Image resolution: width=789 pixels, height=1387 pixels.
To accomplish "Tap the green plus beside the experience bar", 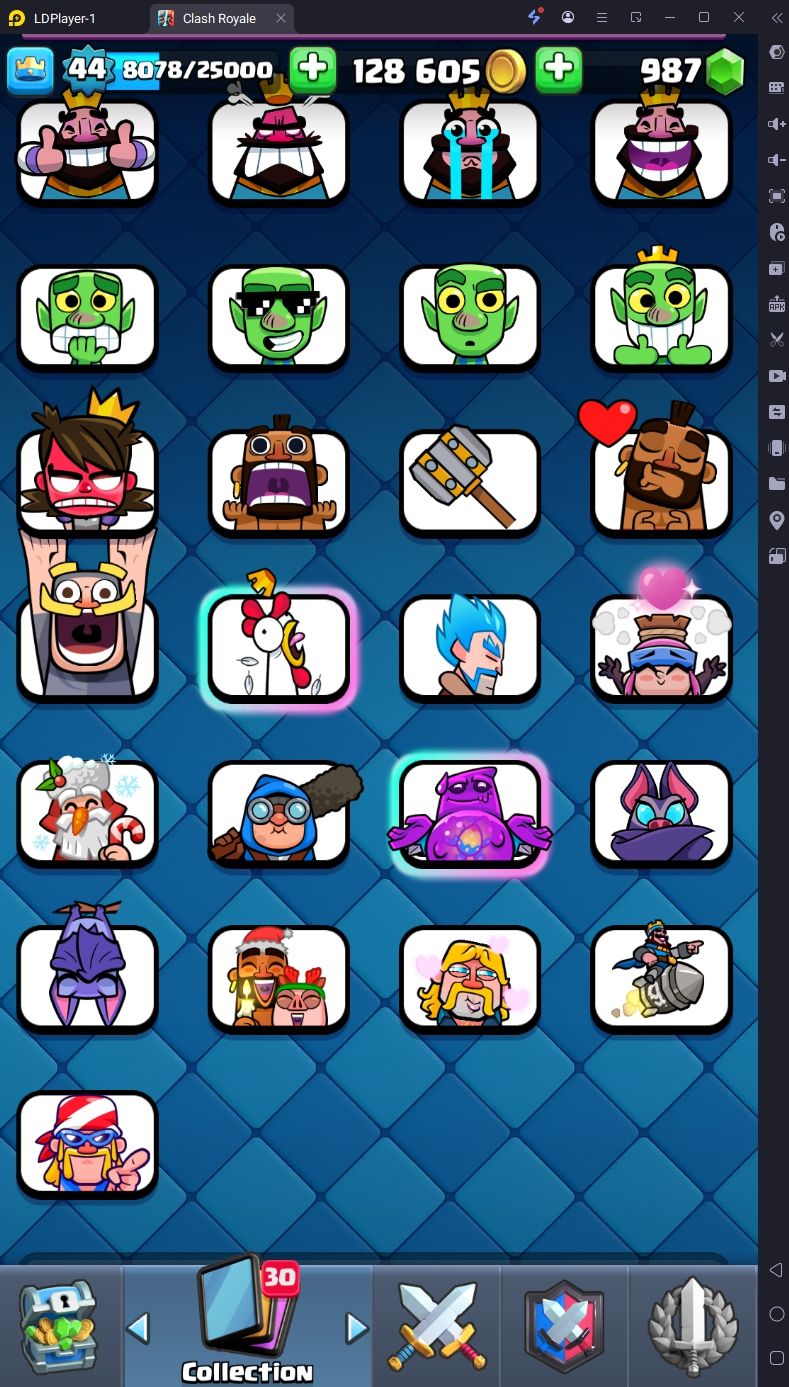I will 313,70.
